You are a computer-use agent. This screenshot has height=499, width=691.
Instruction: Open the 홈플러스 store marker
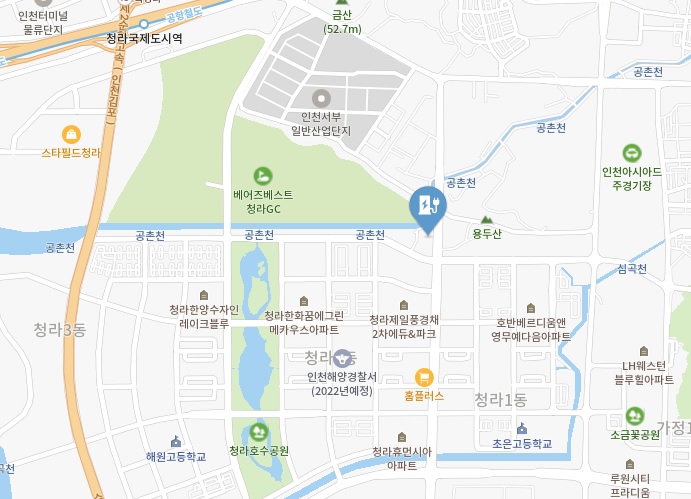point(424,377)
